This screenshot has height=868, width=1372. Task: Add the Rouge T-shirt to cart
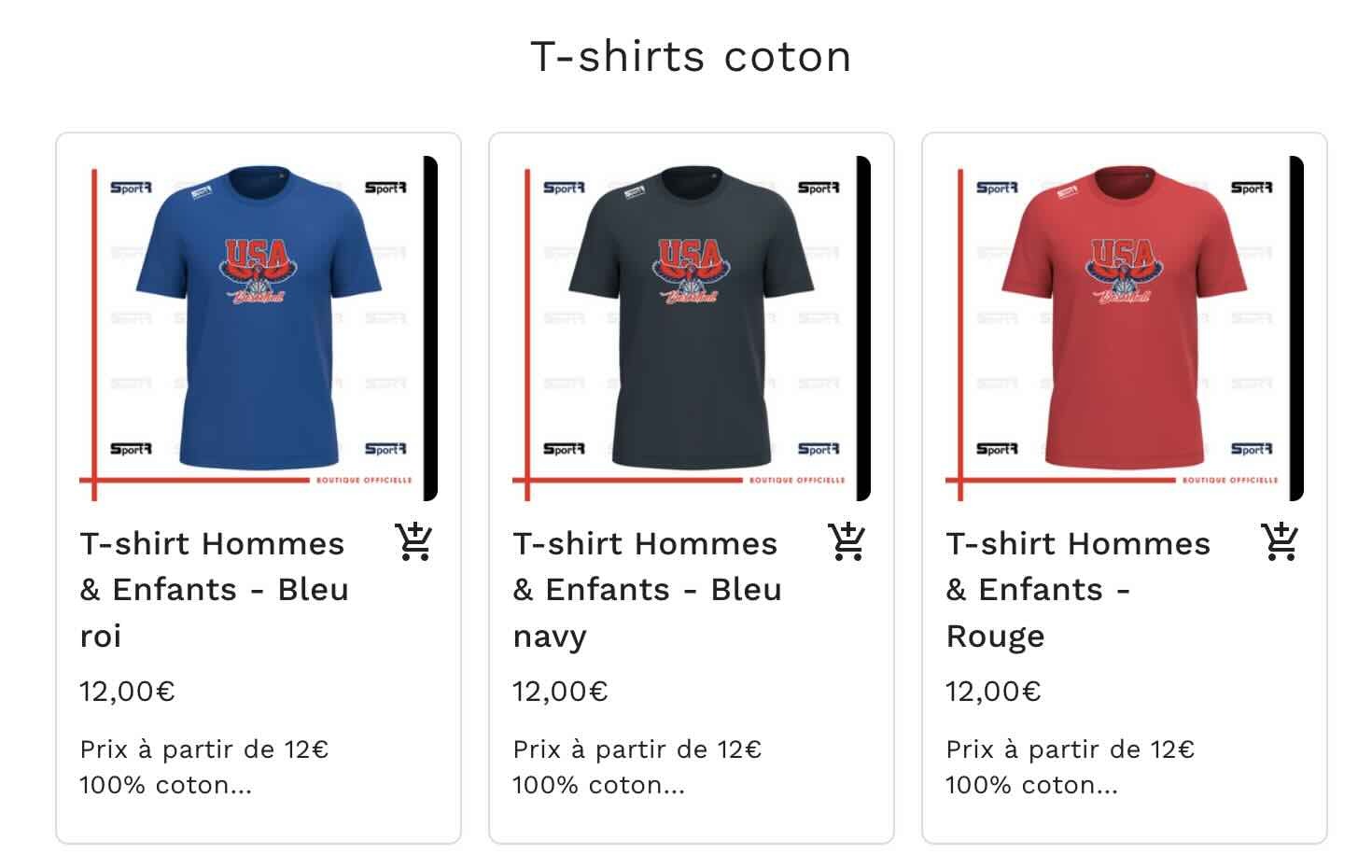click(1280, 541)
